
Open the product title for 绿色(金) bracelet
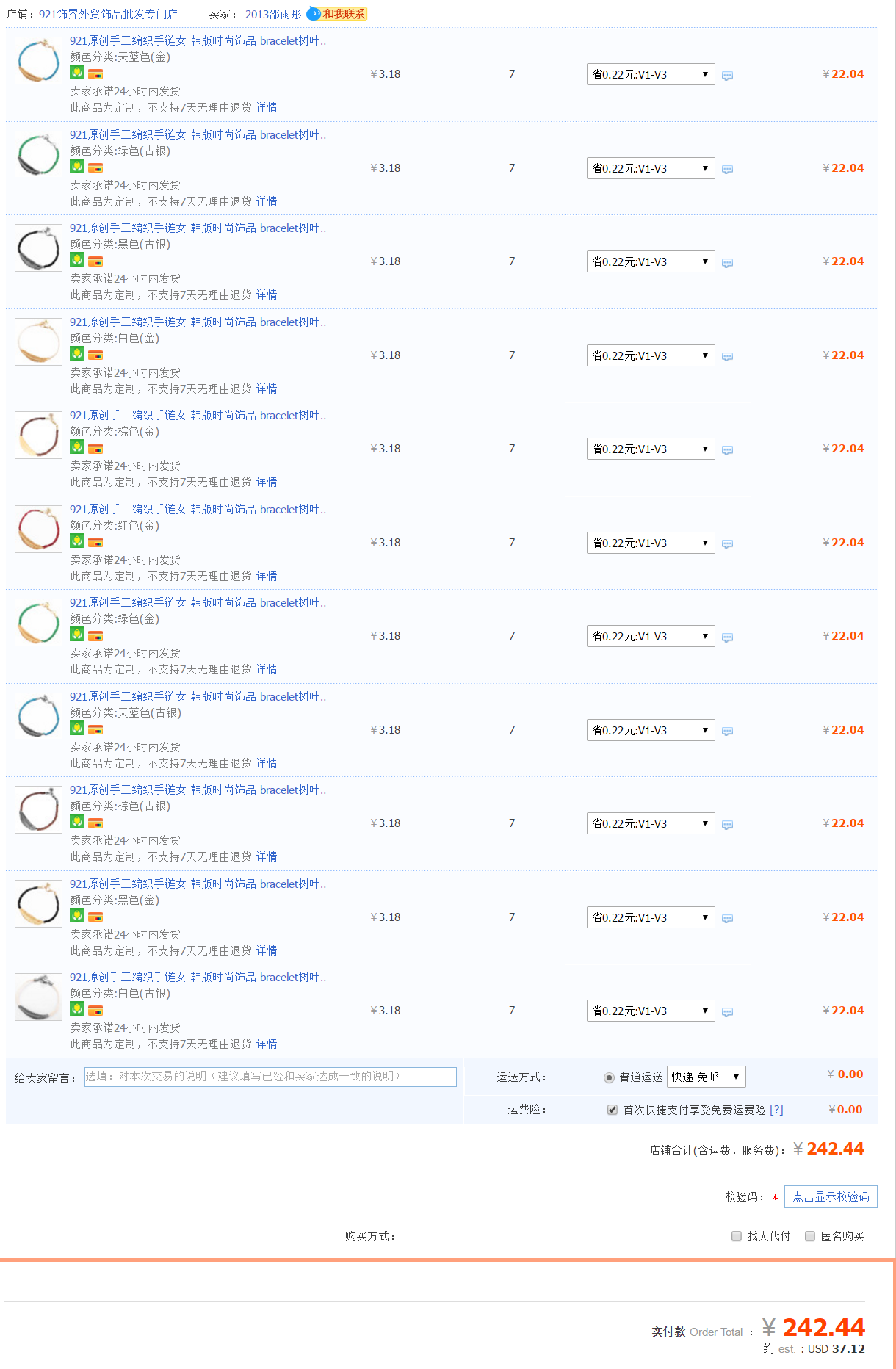coord(198,603)
